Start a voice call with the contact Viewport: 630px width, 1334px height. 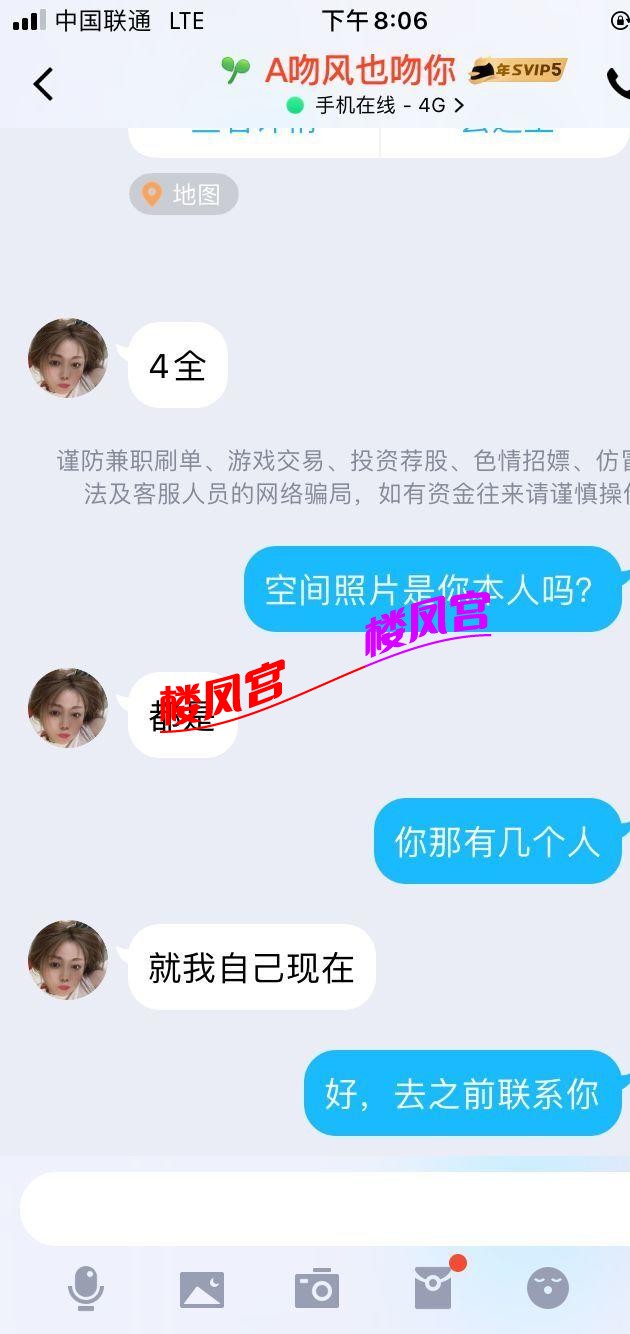coord(619,84)
